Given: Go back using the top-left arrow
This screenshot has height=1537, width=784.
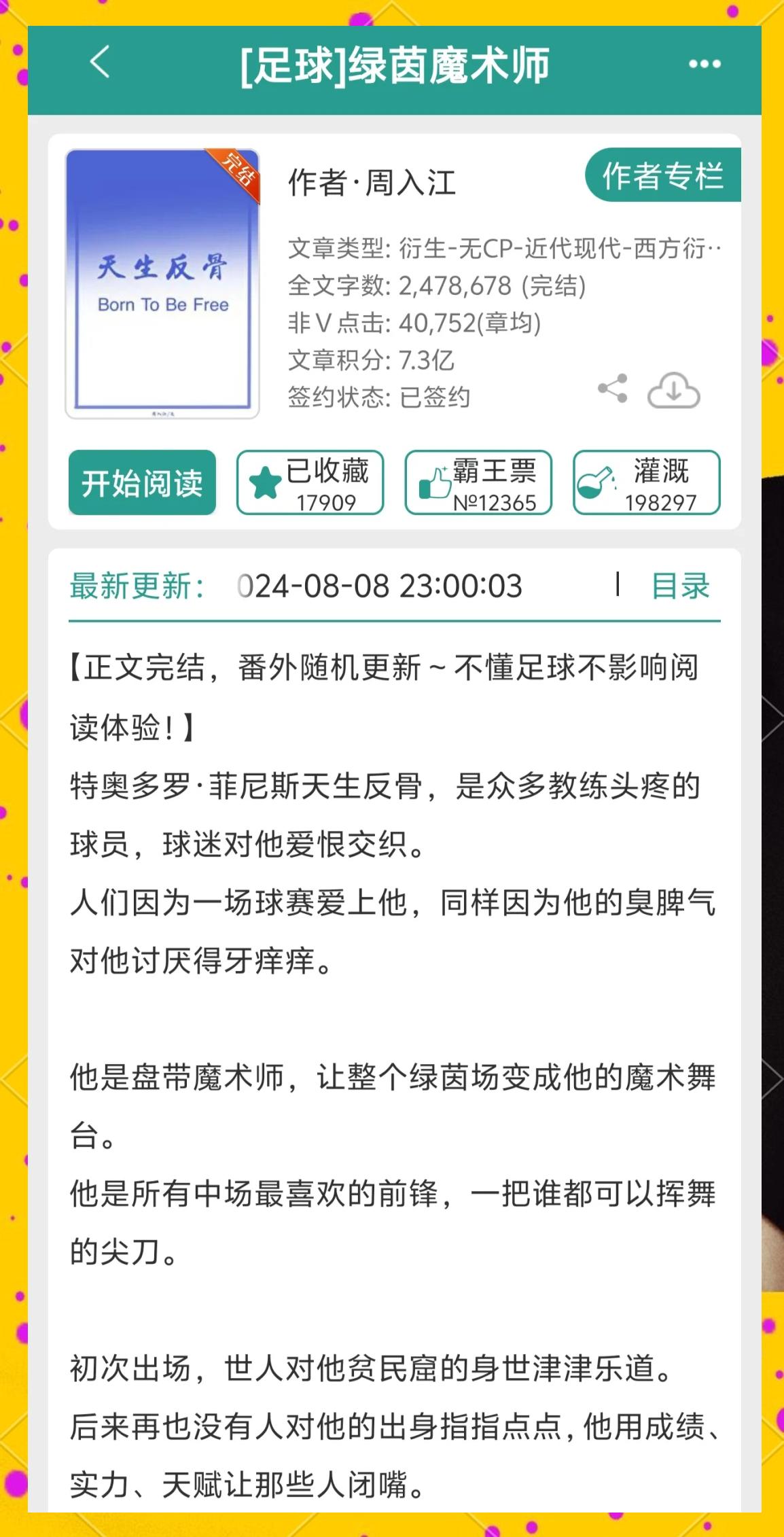Looking at the screenshot, I should tap(100, 63).
